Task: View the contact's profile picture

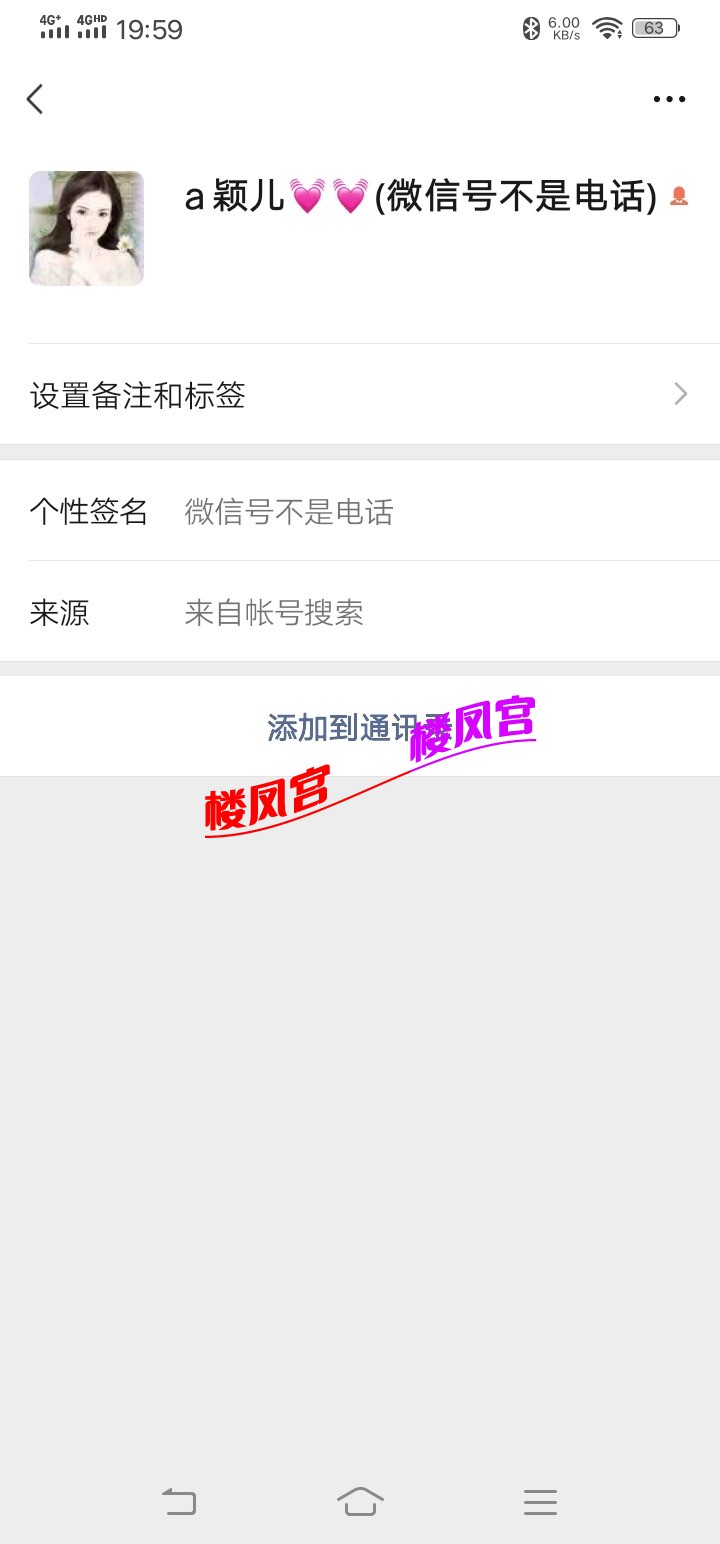Action: click(86, 228)
